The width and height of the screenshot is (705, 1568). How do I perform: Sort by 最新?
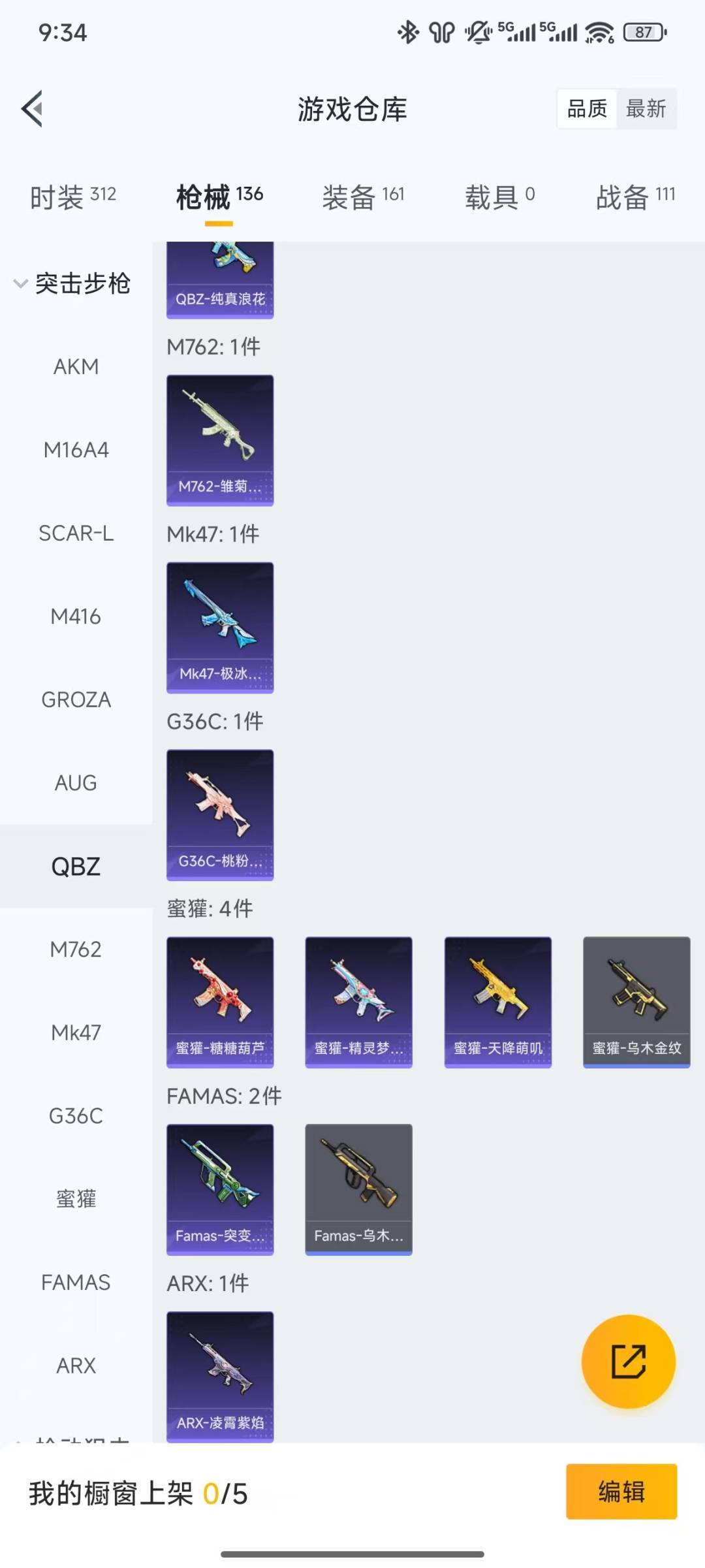pyautogui.click(x=646, y=108)
